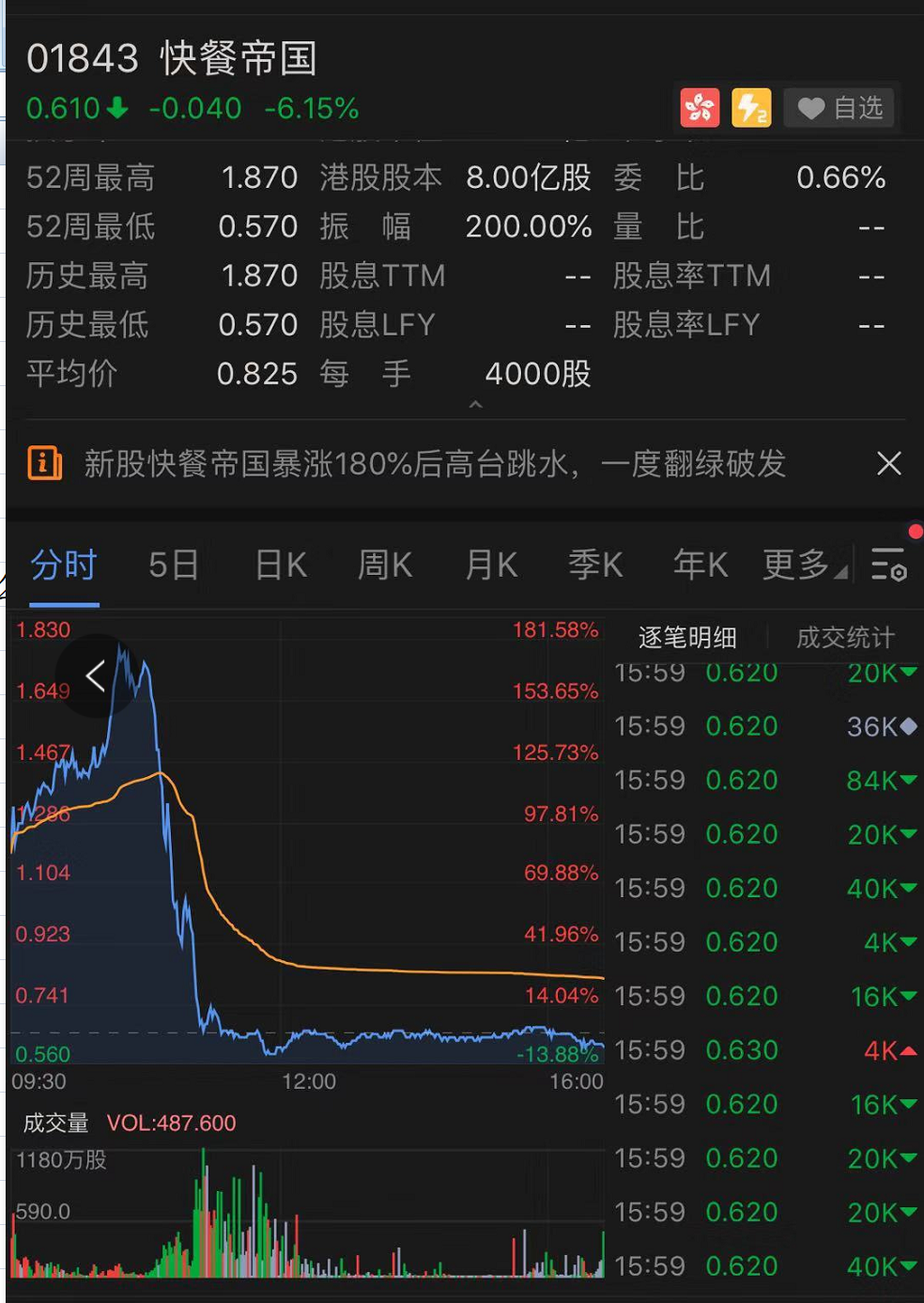Select the 月K monthly chart
Screen dimensions: 924x1303
(491, 566)
